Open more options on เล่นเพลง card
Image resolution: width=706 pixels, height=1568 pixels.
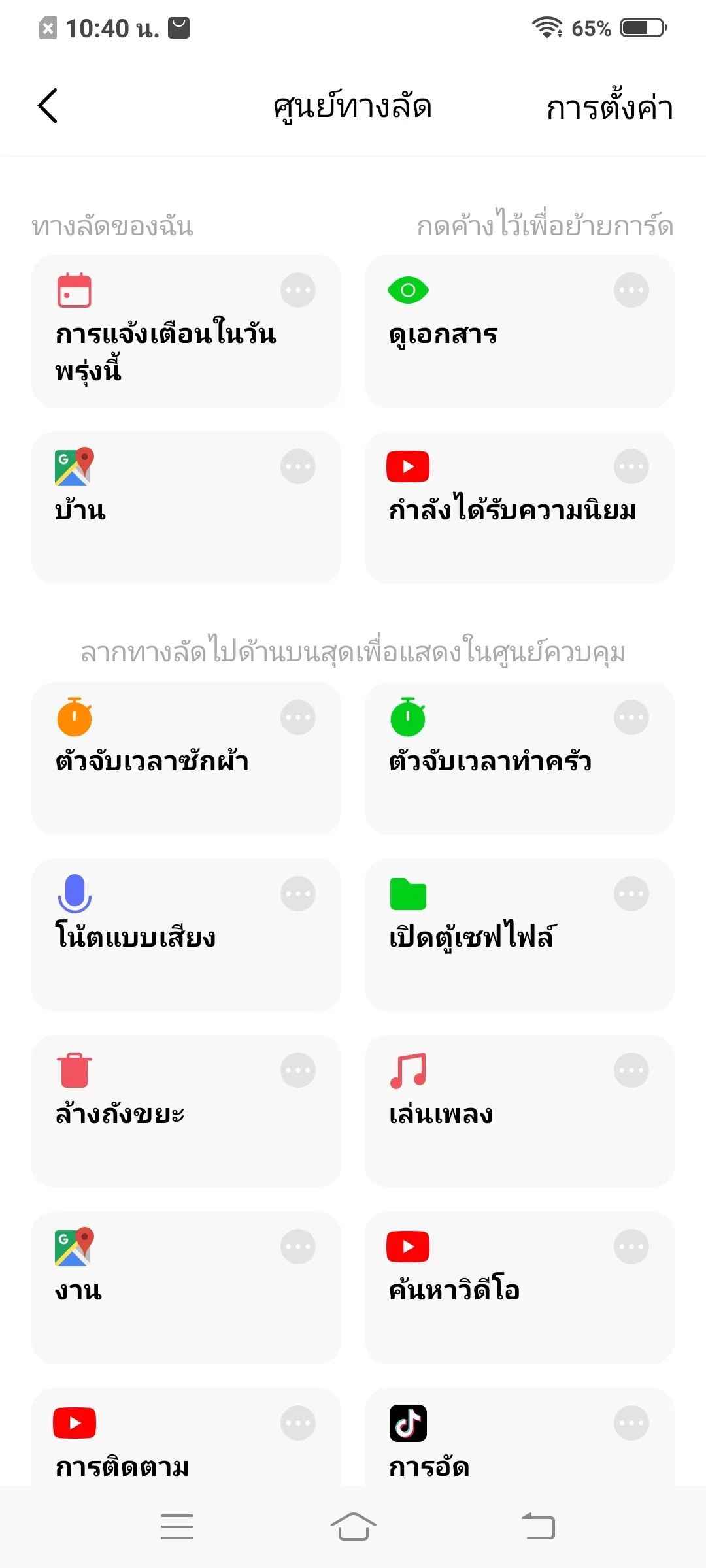631,1070
